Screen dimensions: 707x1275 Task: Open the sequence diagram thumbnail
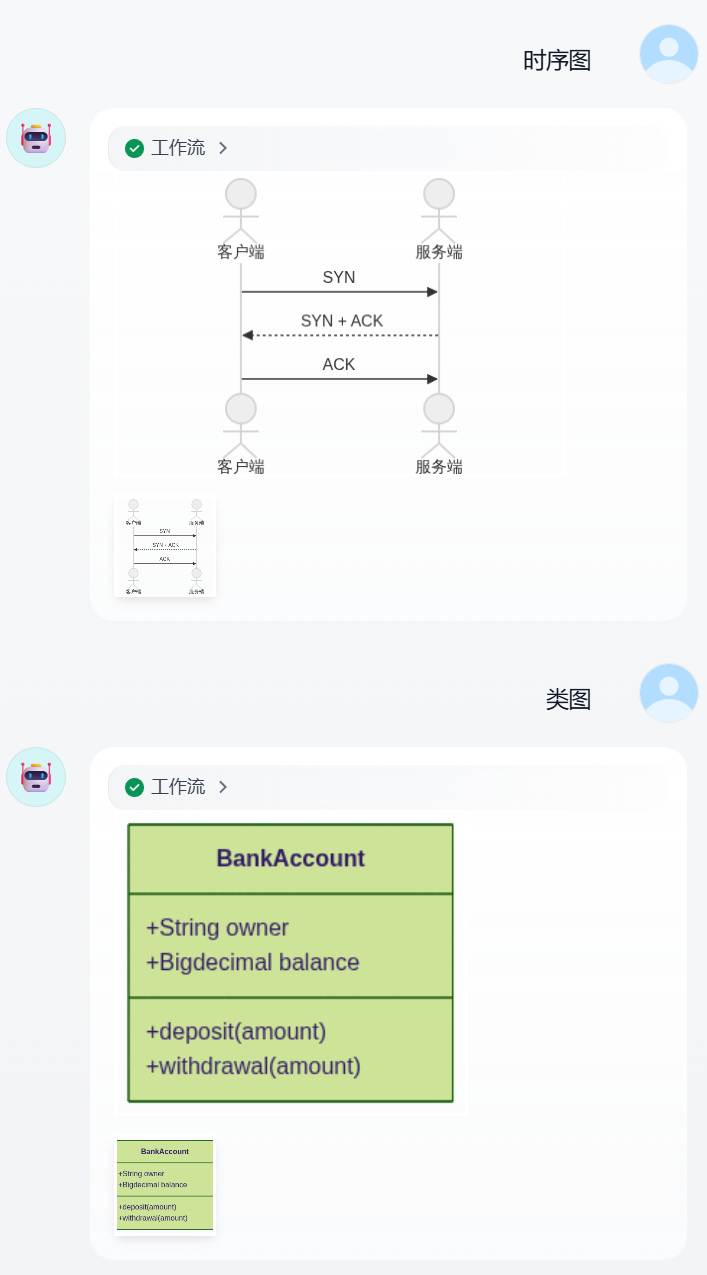click(165, 547)
